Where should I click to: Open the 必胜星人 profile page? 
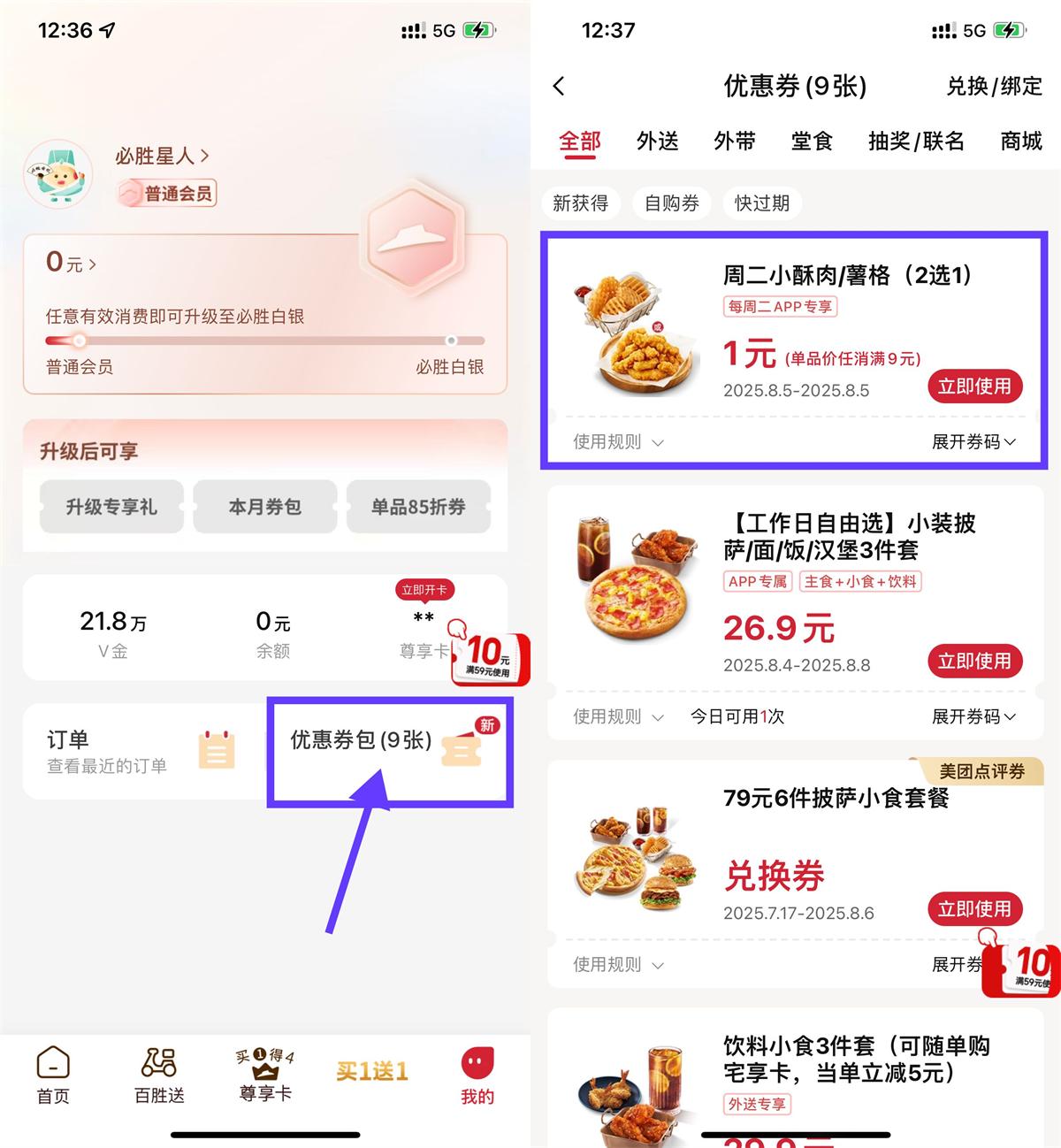pos(162,157)
